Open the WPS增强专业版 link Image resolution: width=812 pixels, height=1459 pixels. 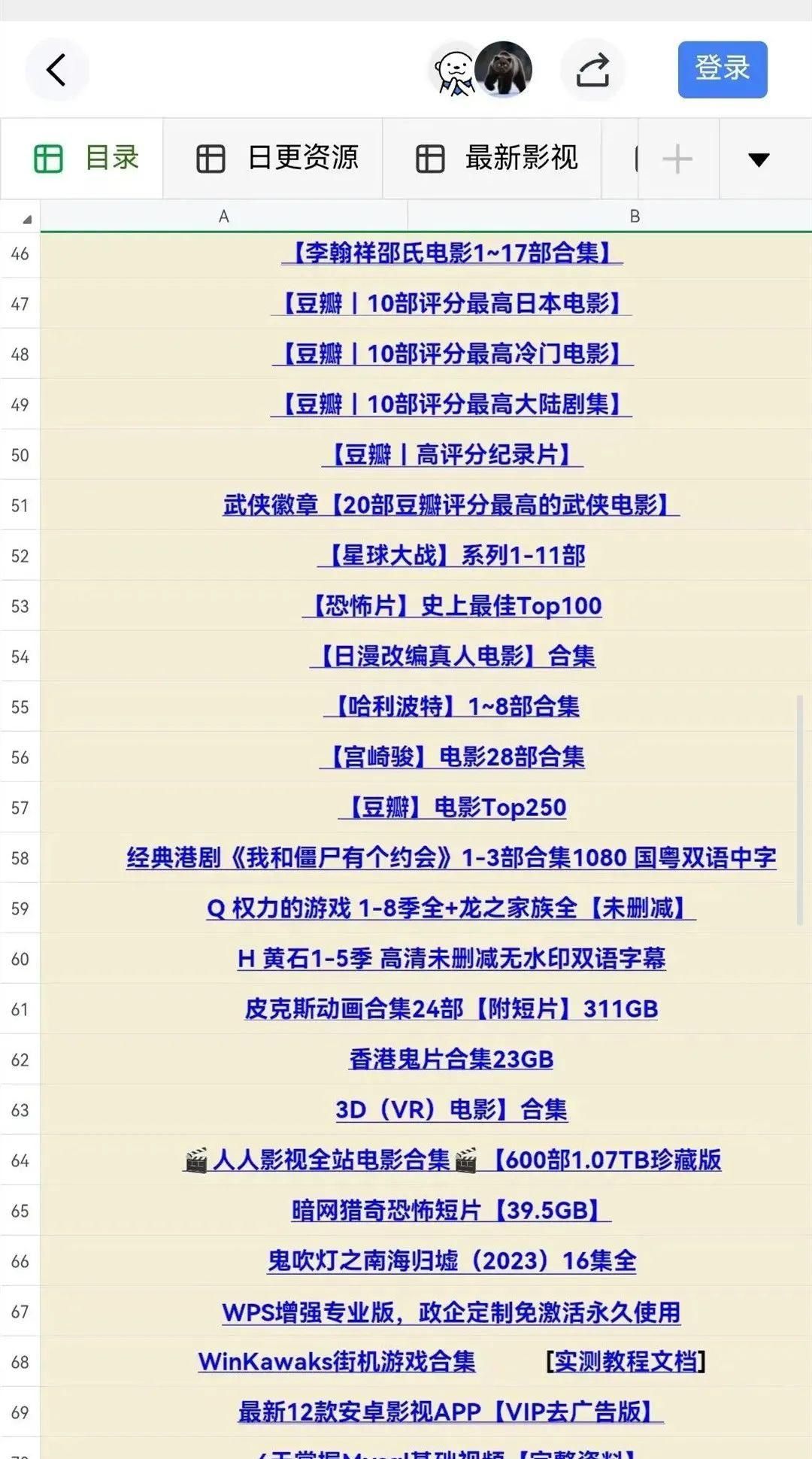coord(451,1312)
